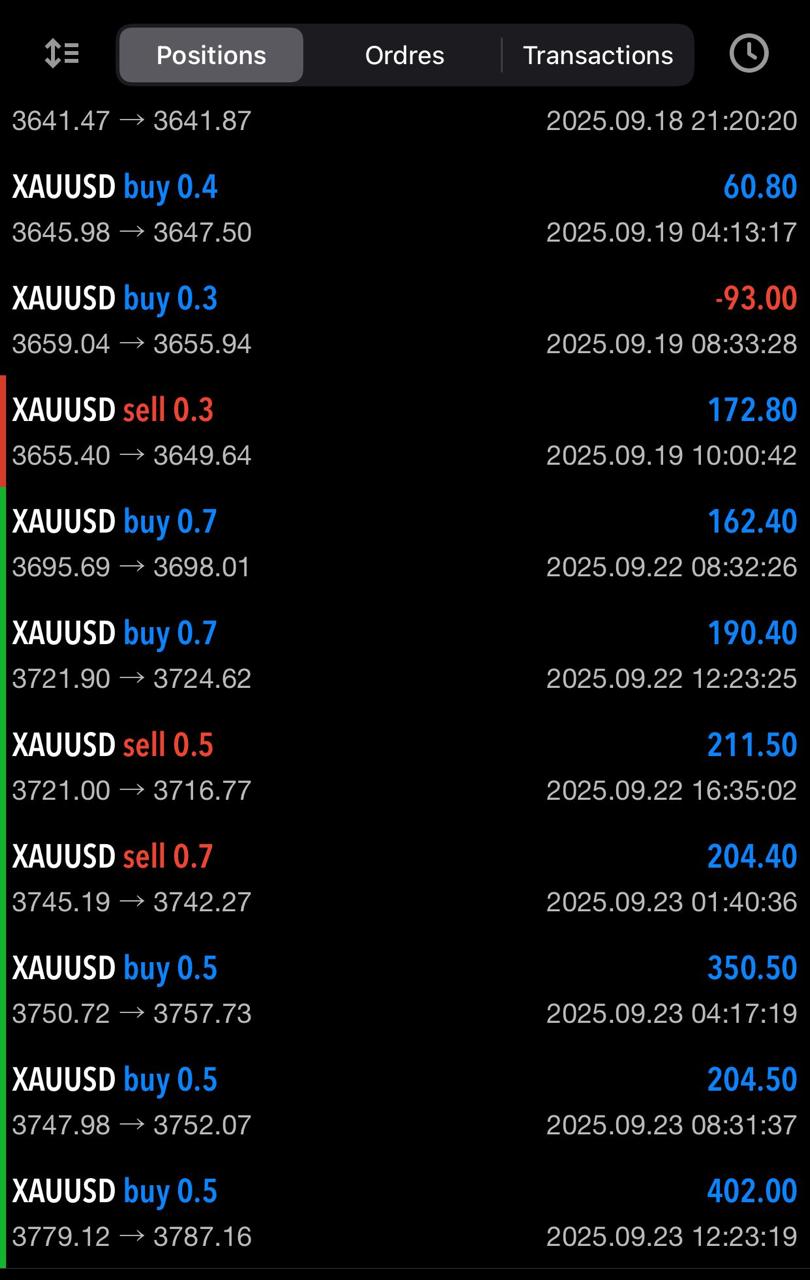Viewport: 810px width, 1280px height.
Task: Open the sort order icon
Action: [x=62, y=54]
